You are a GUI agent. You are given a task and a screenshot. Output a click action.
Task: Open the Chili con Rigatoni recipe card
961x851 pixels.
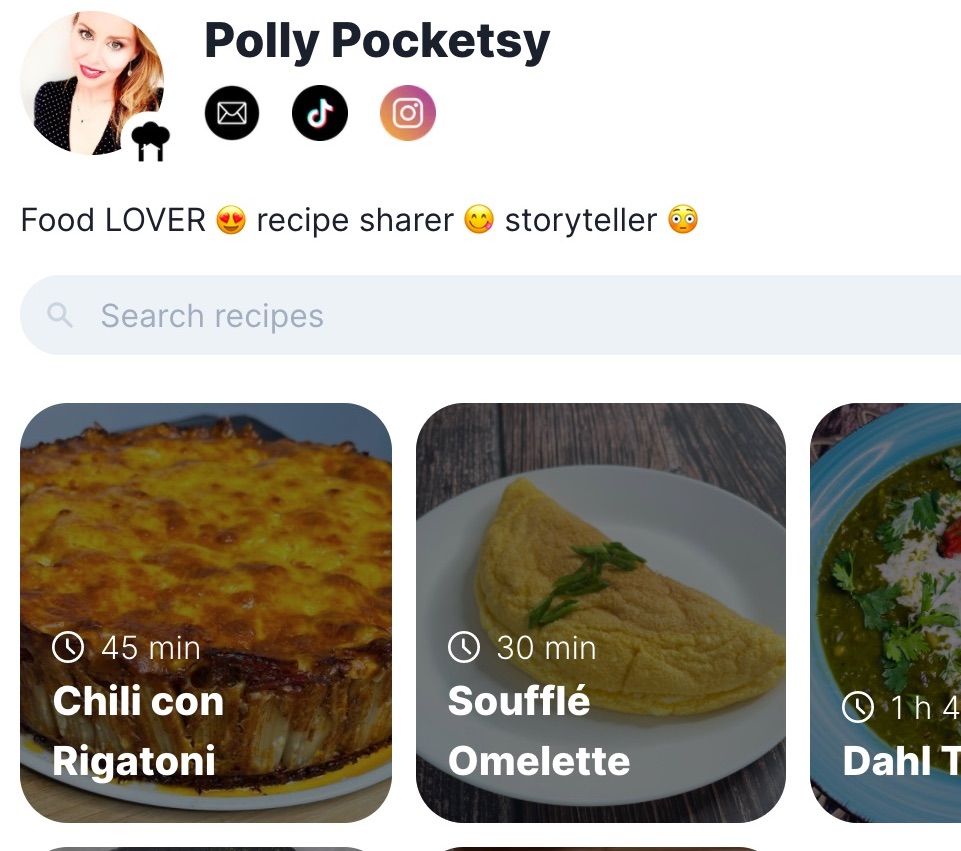pyautogui.click(x=206, y=612)
